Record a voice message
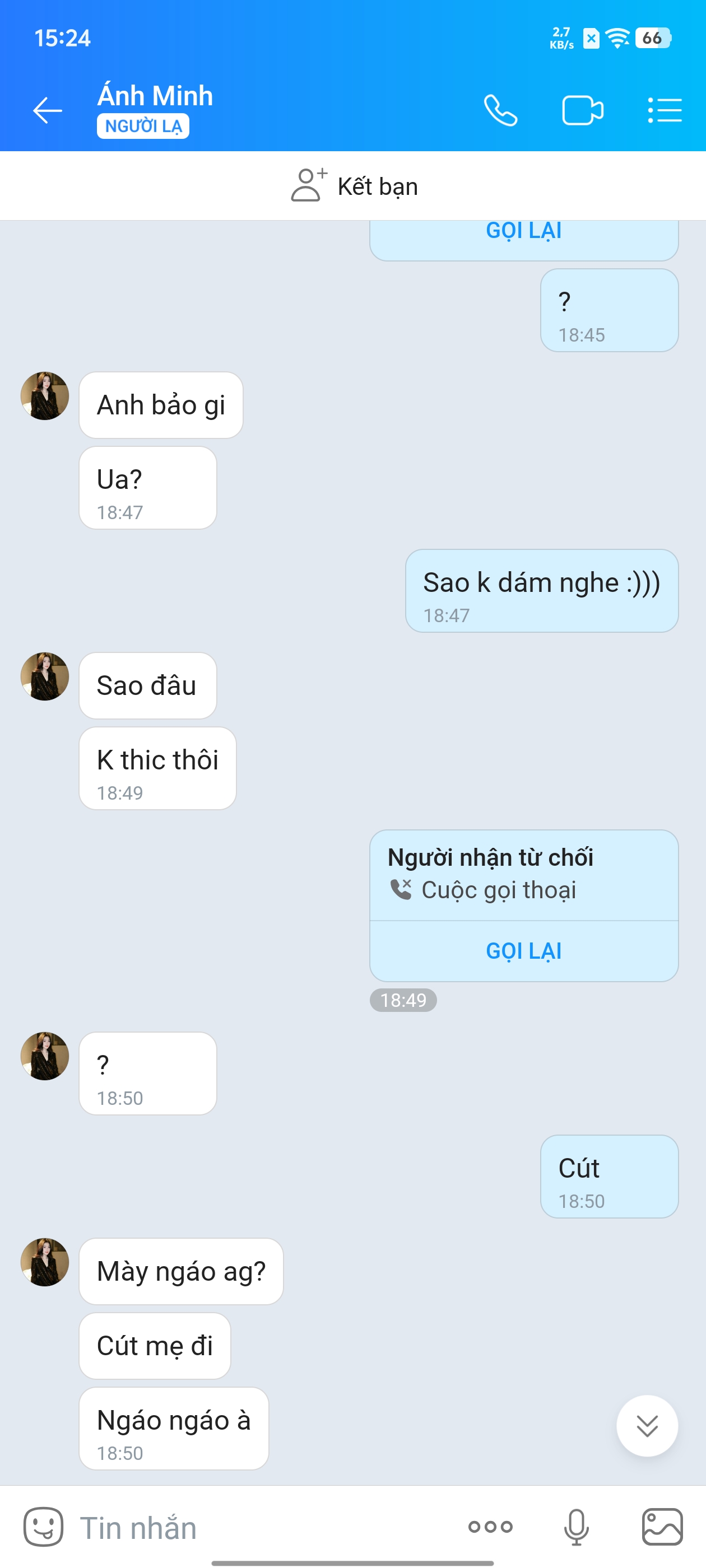This screenshot has width=706, height=1568. tap(575, 1526)
